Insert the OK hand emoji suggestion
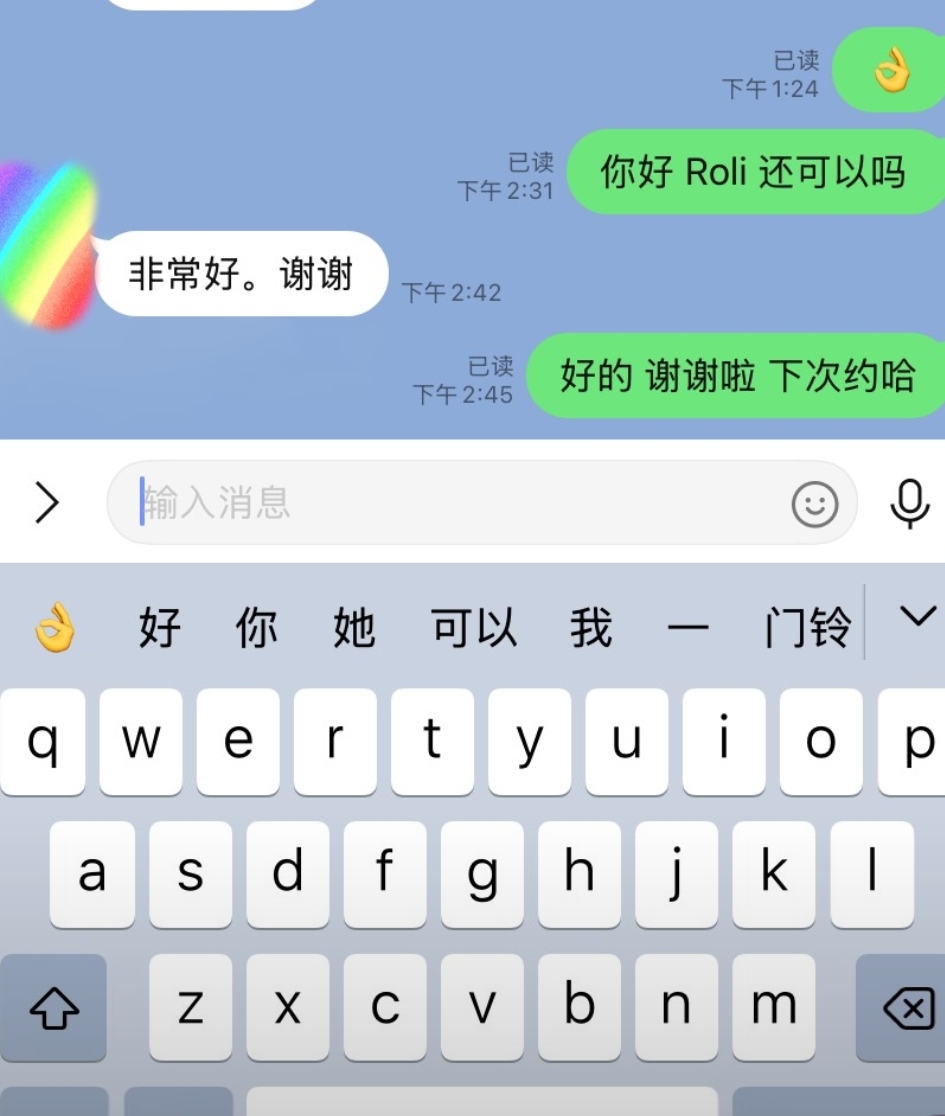Screen dimensions: 945x1116 [55, 628]
